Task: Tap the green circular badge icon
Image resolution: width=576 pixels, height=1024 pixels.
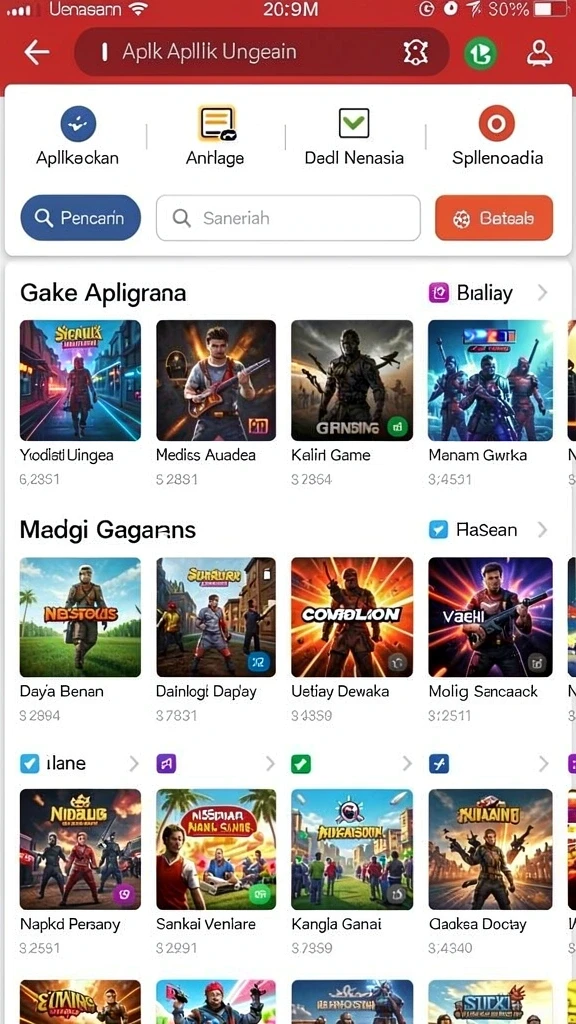Action: [x=480, y=53]
